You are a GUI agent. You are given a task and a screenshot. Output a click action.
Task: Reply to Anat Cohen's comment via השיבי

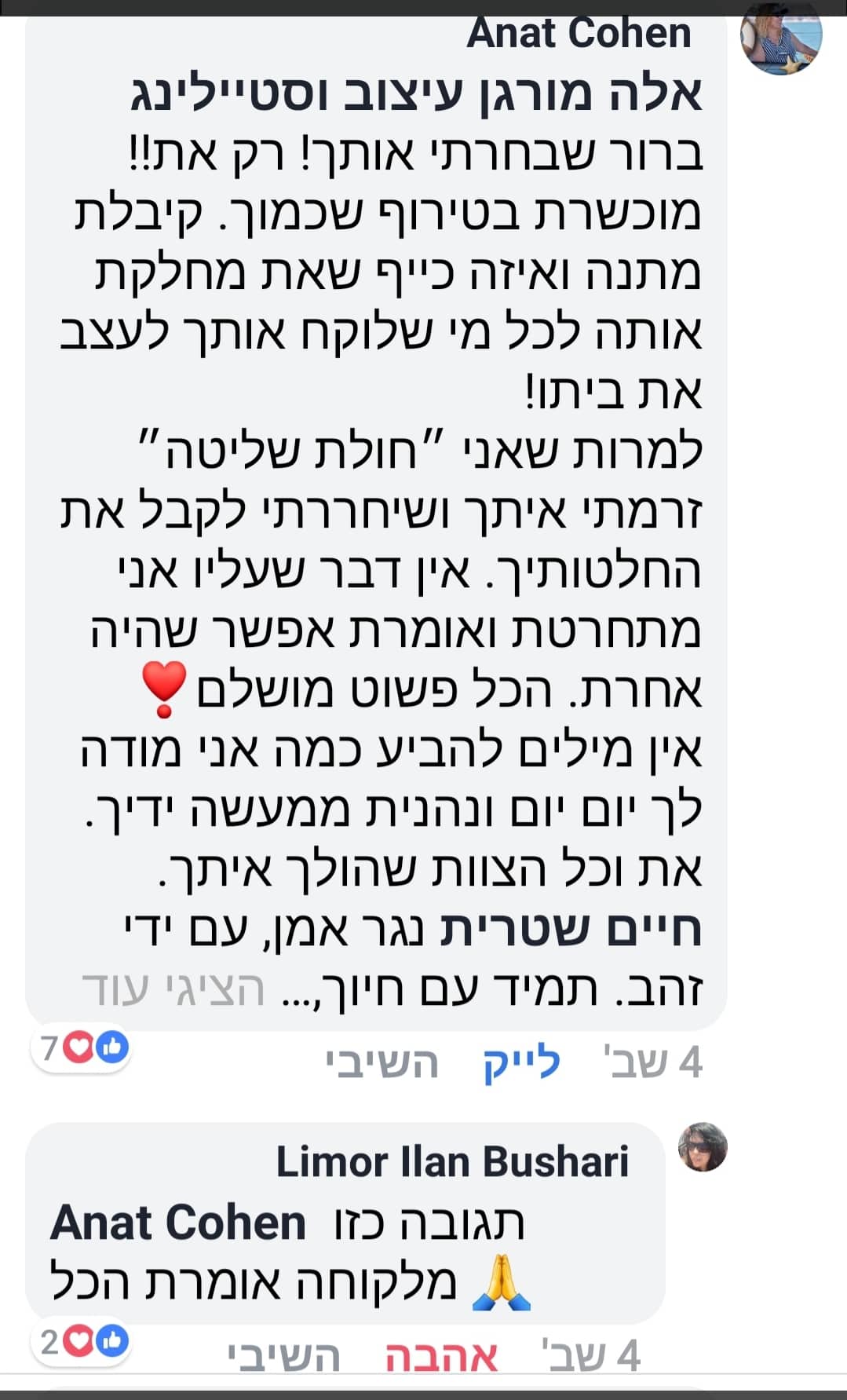pos(382,1063)
